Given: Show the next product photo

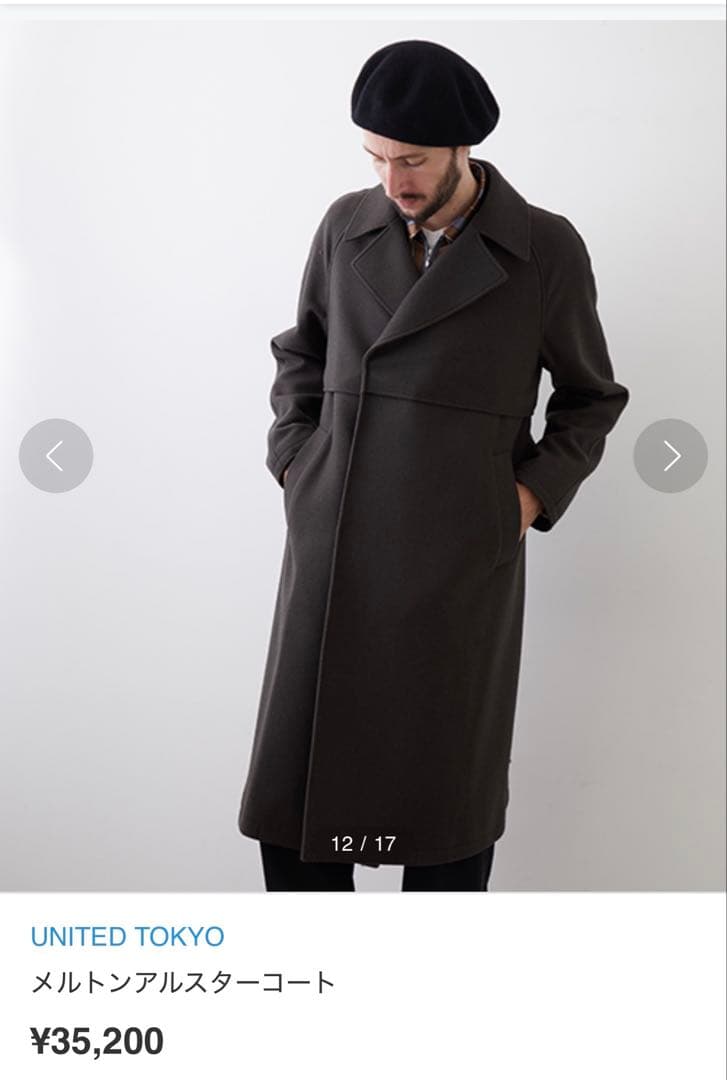Looking at the screenshot, I should pos(670,456).
